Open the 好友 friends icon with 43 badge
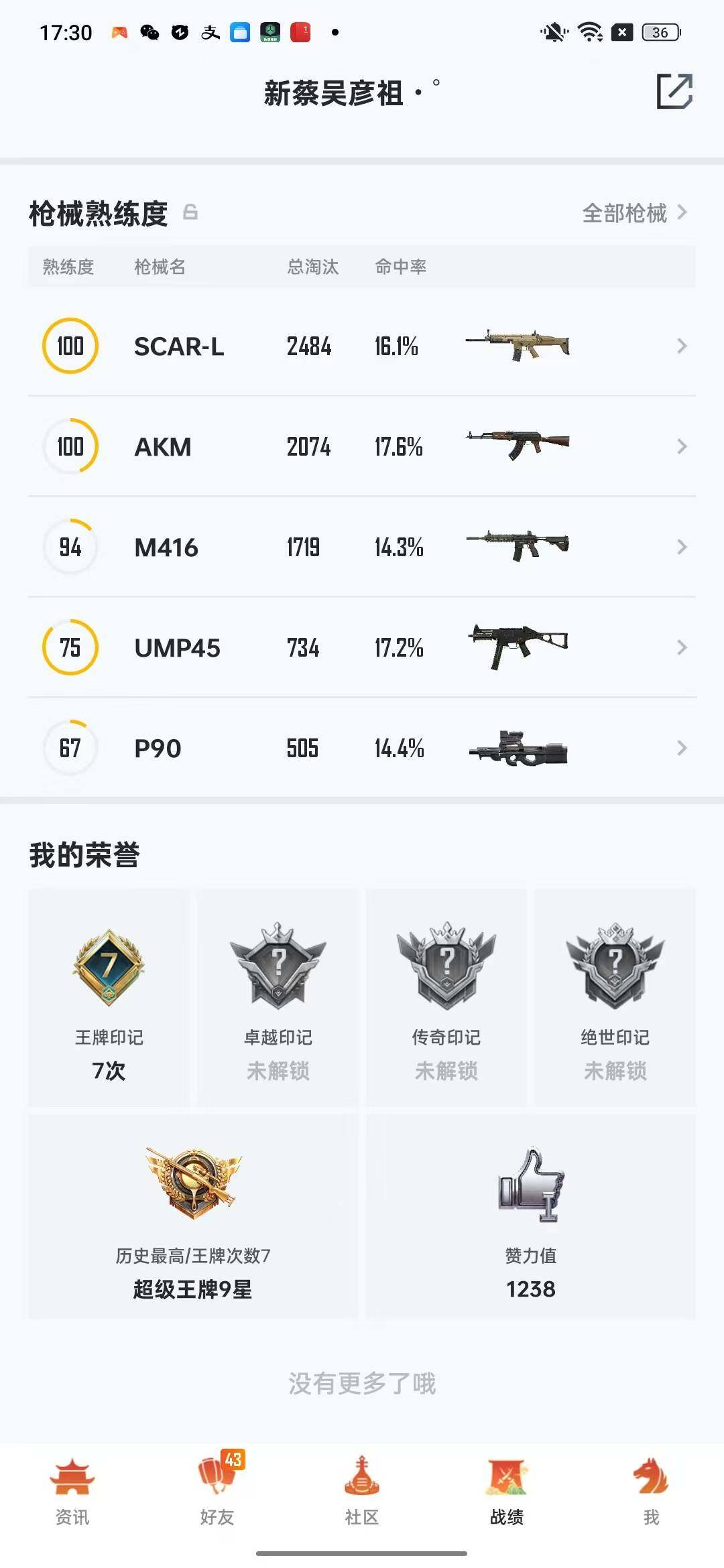This screenshot has height=1568, width=724. 217,1478
